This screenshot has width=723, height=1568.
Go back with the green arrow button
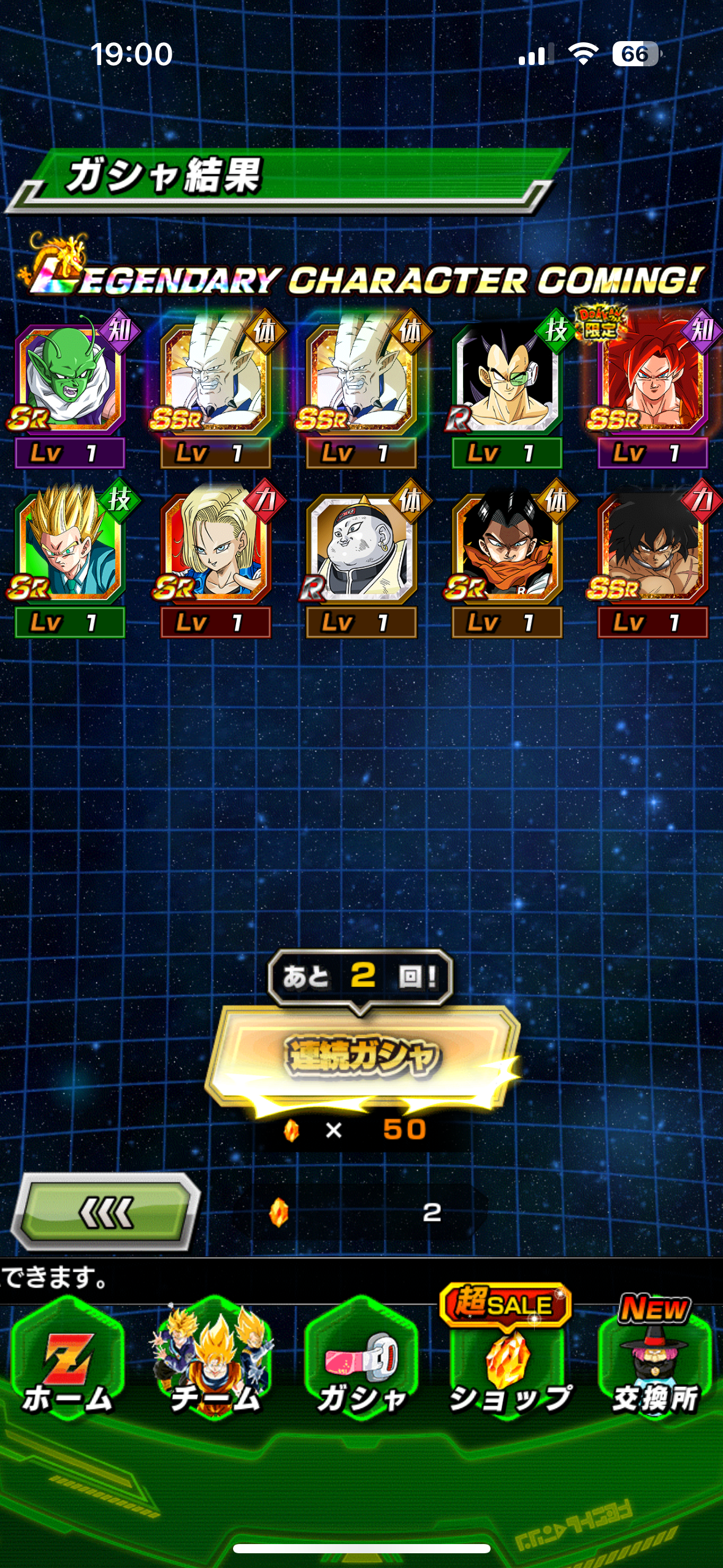click(105, 1212)
